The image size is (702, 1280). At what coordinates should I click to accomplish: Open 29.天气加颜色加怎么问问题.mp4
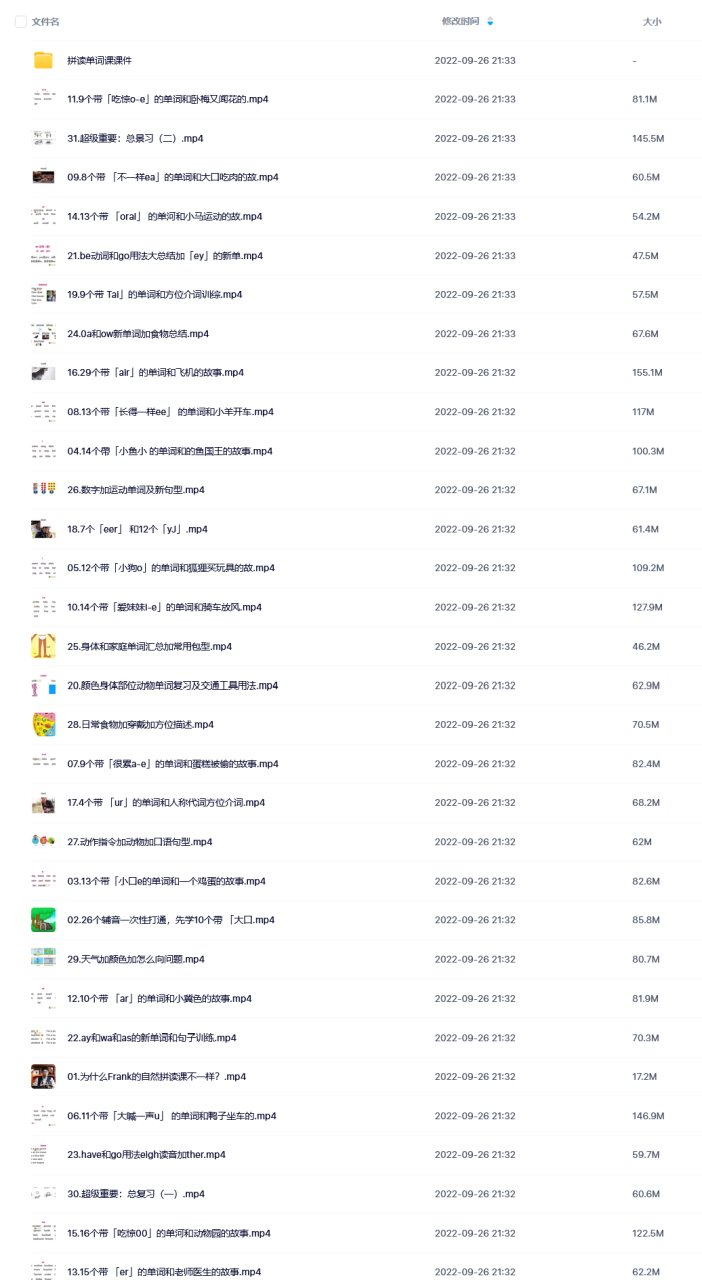point(135,959)
